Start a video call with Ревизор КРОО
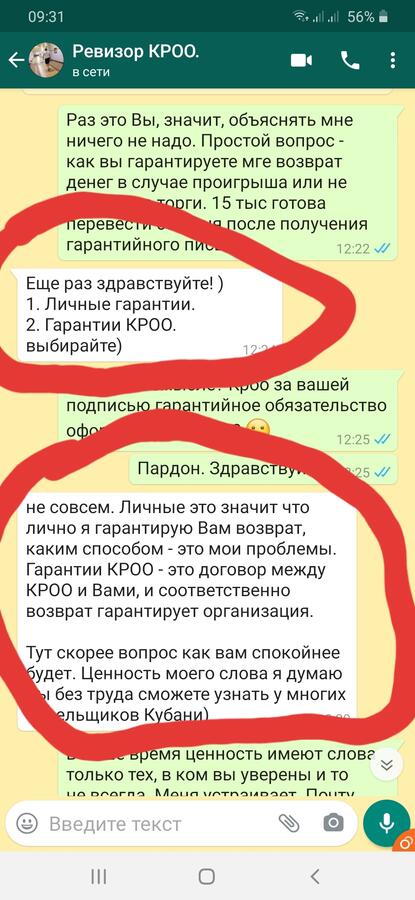The height and width of the screenshot is (900, 415). pyautogui.click(x=301, y=60)
